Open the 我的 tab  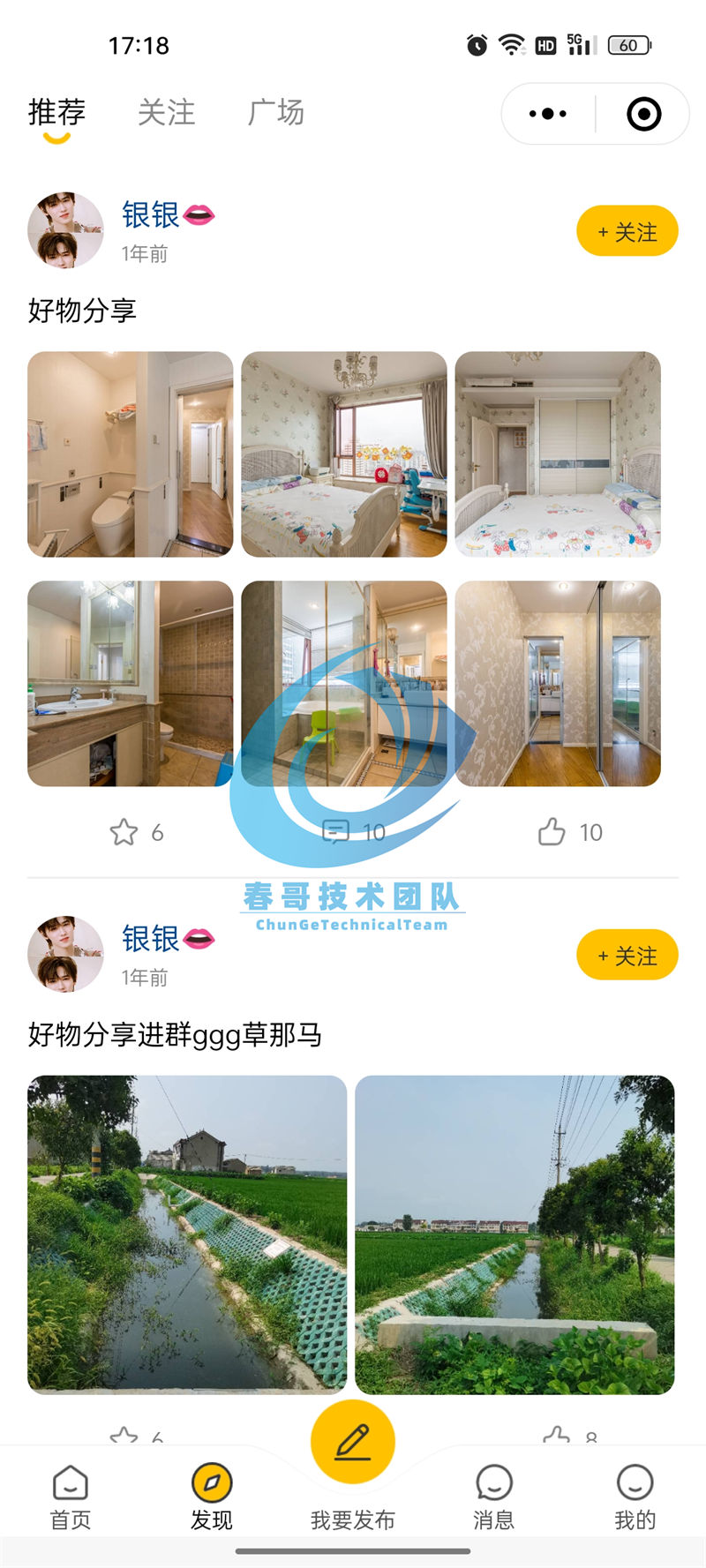coord(635,1497)
